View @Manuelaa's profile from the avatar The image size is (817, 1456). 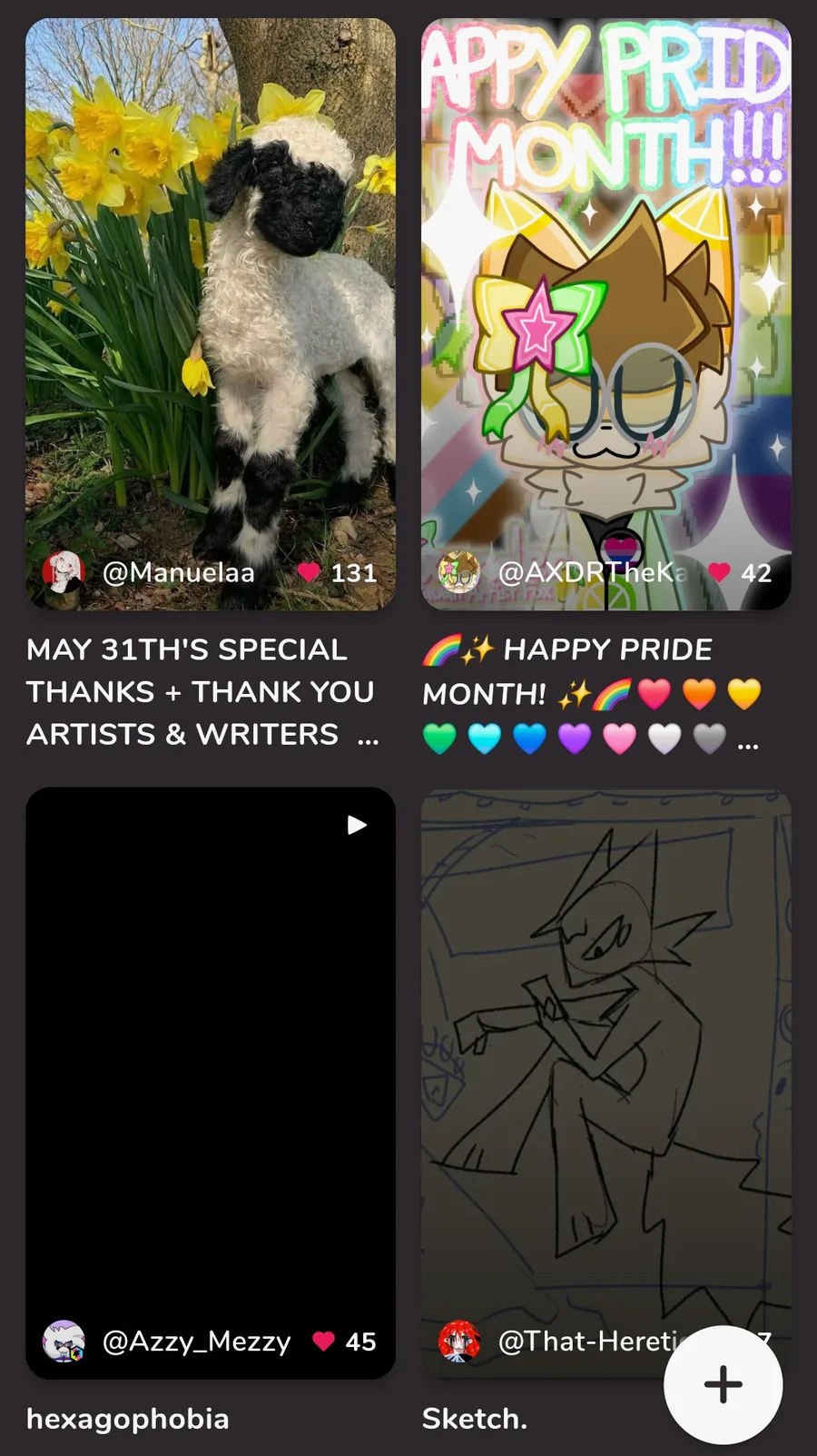tap(64, 572)
